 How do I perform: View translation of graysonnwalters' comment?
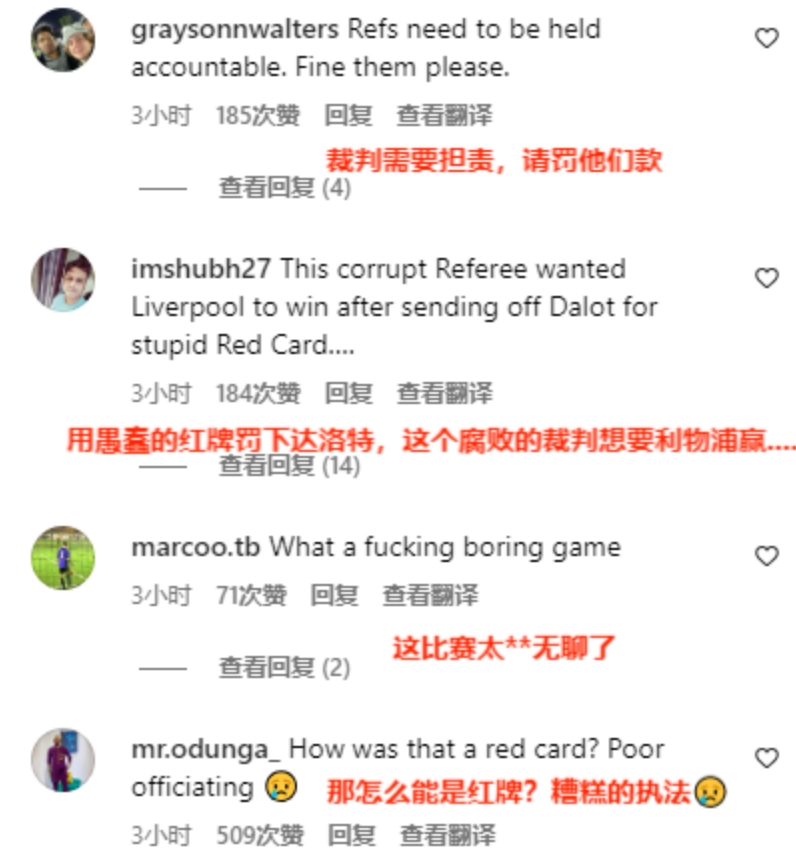pos(444,116)
